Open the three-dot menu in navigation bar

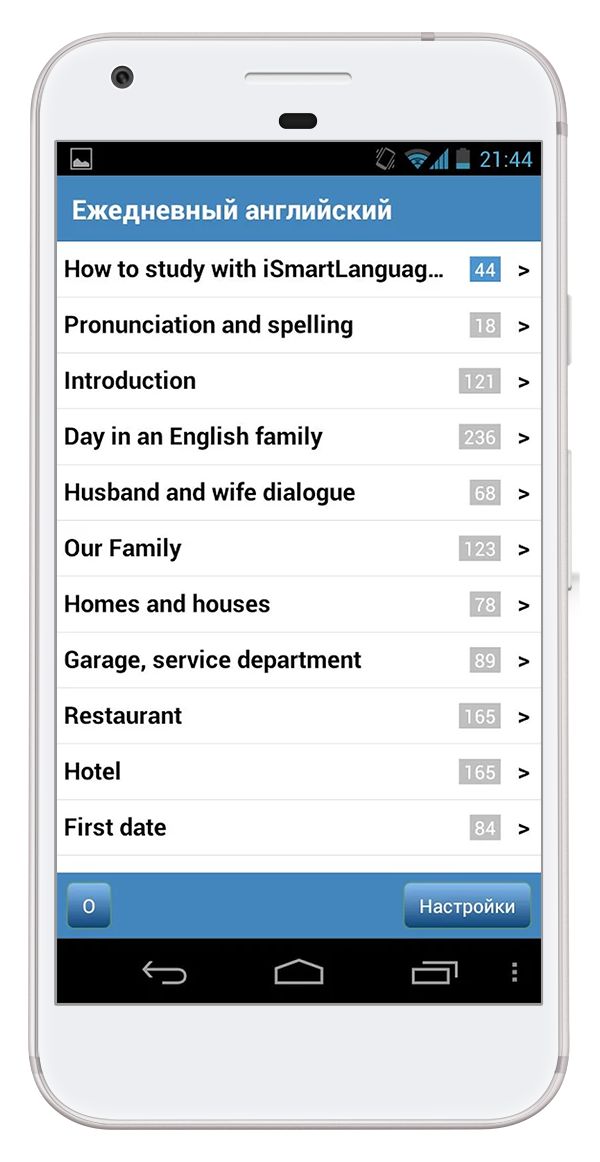click(515, 972)
